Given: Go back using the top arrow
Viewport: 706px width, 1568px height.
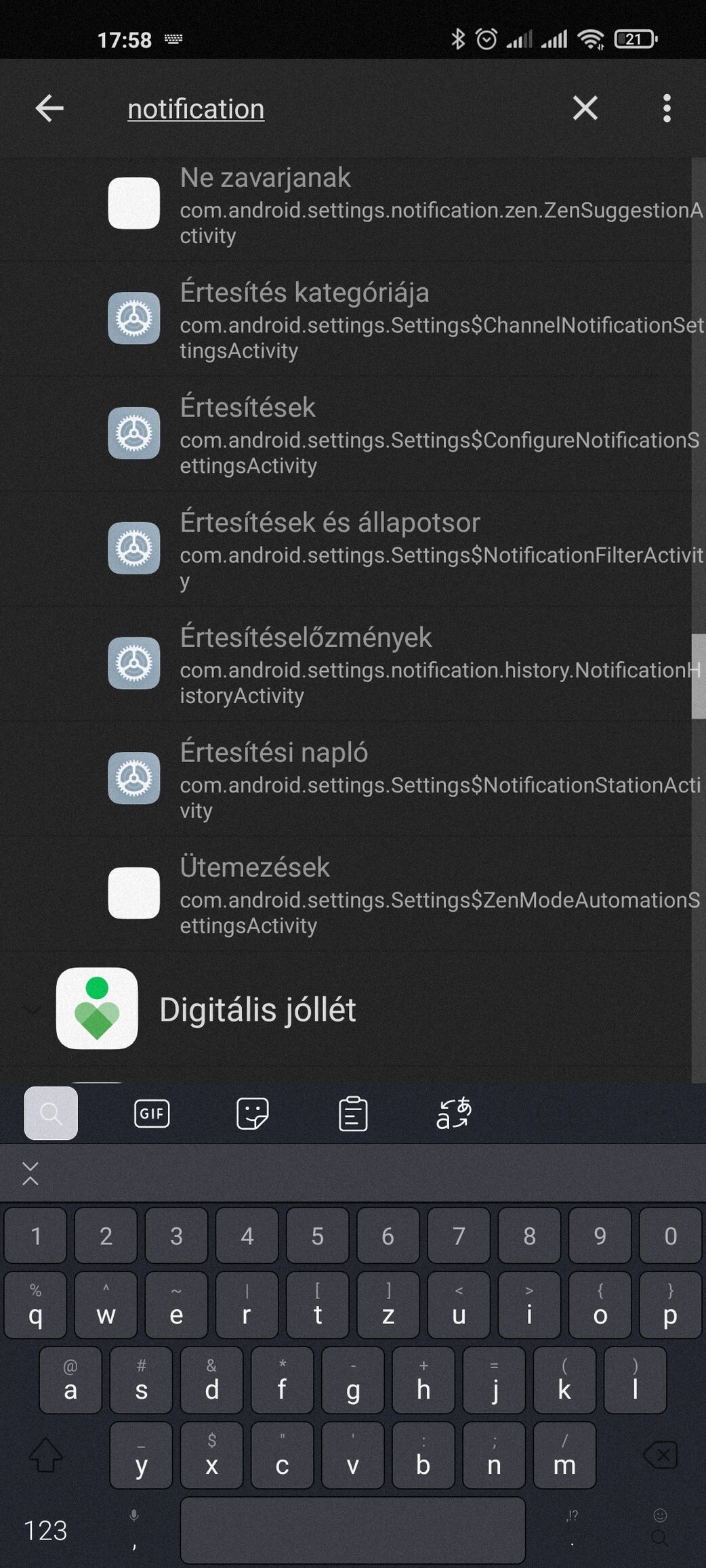Looking at the screenshot, I should click(x=49, y=108).
